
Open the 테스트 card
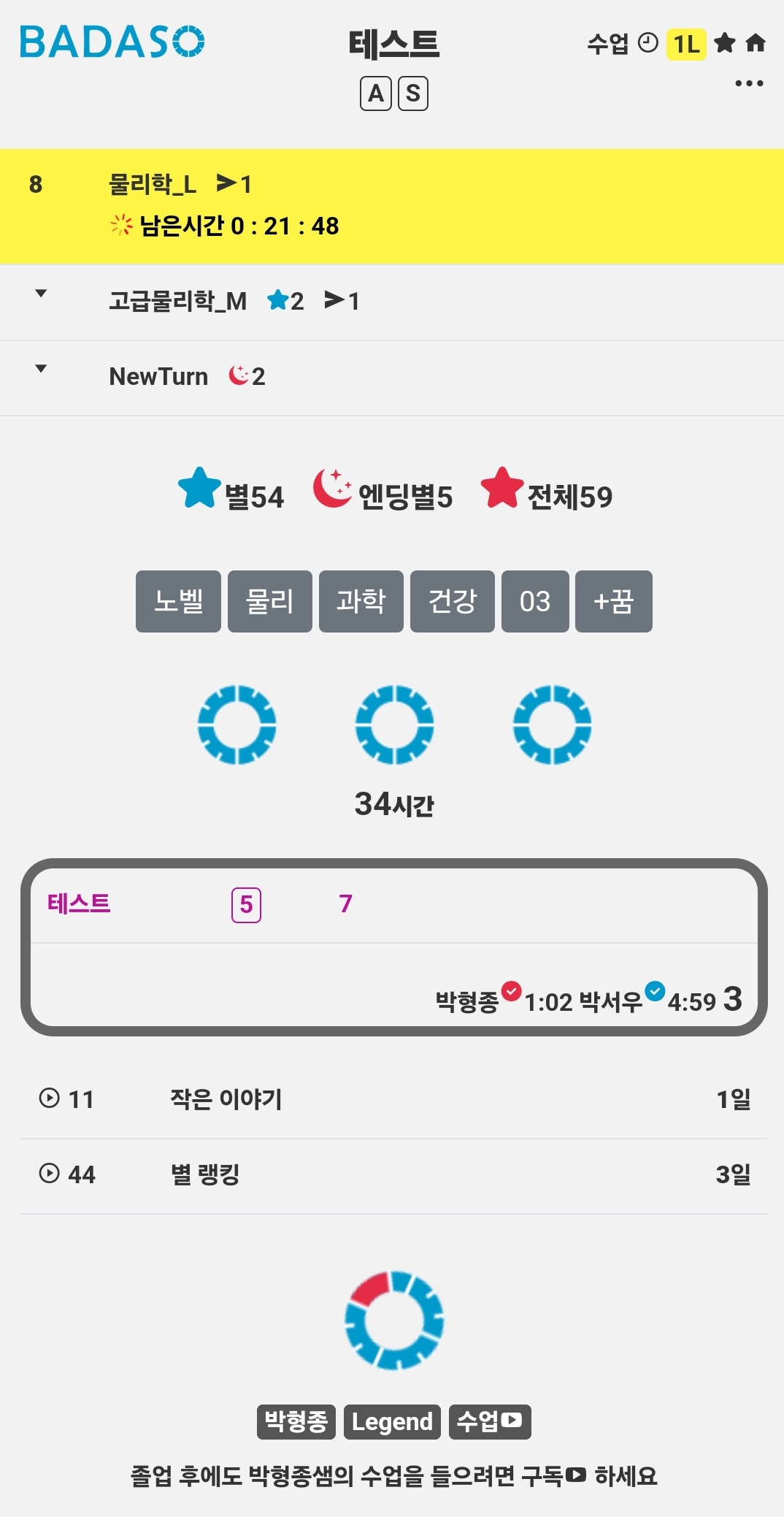394,947
